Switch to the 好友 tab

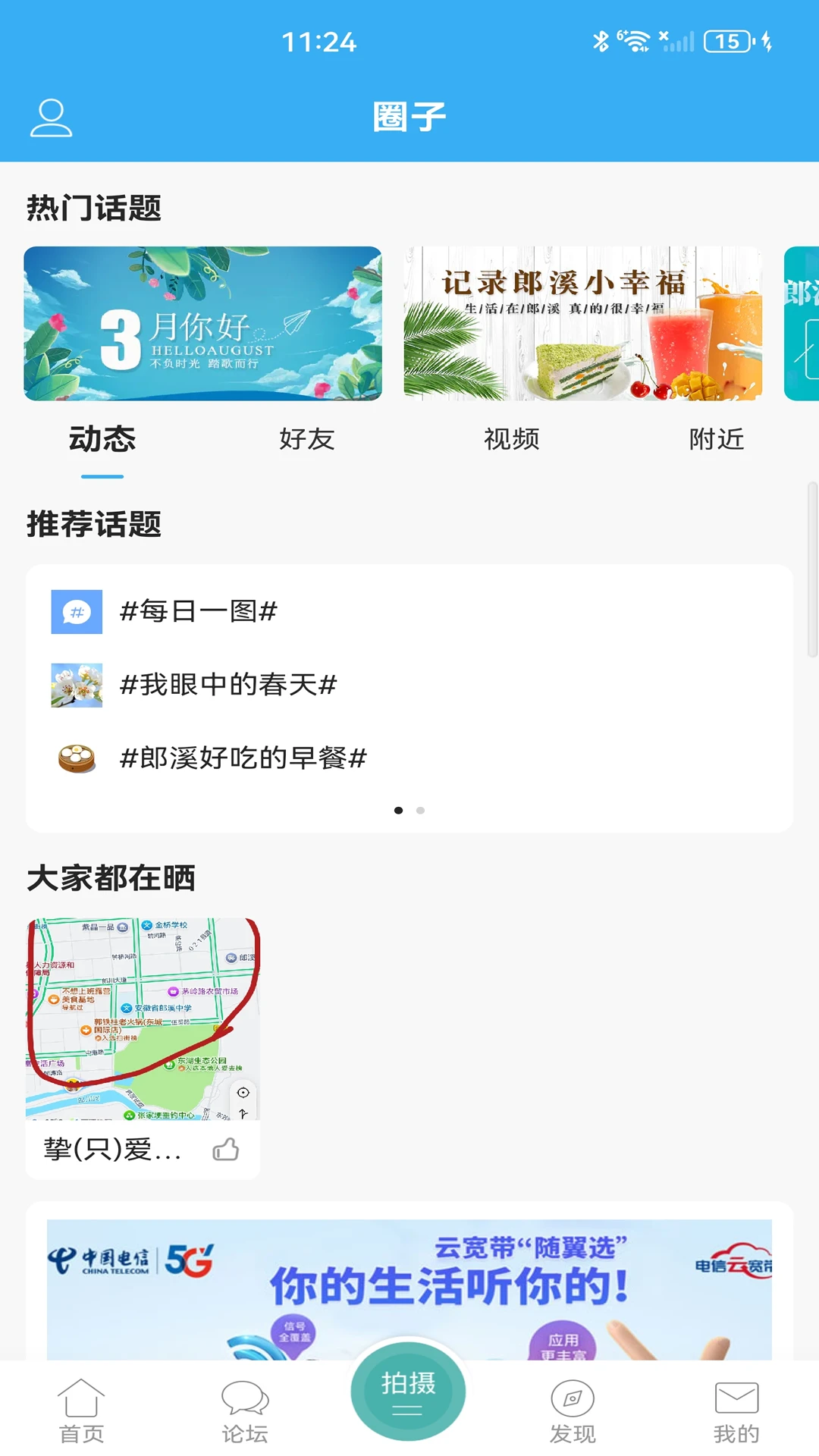click(307, 439)
